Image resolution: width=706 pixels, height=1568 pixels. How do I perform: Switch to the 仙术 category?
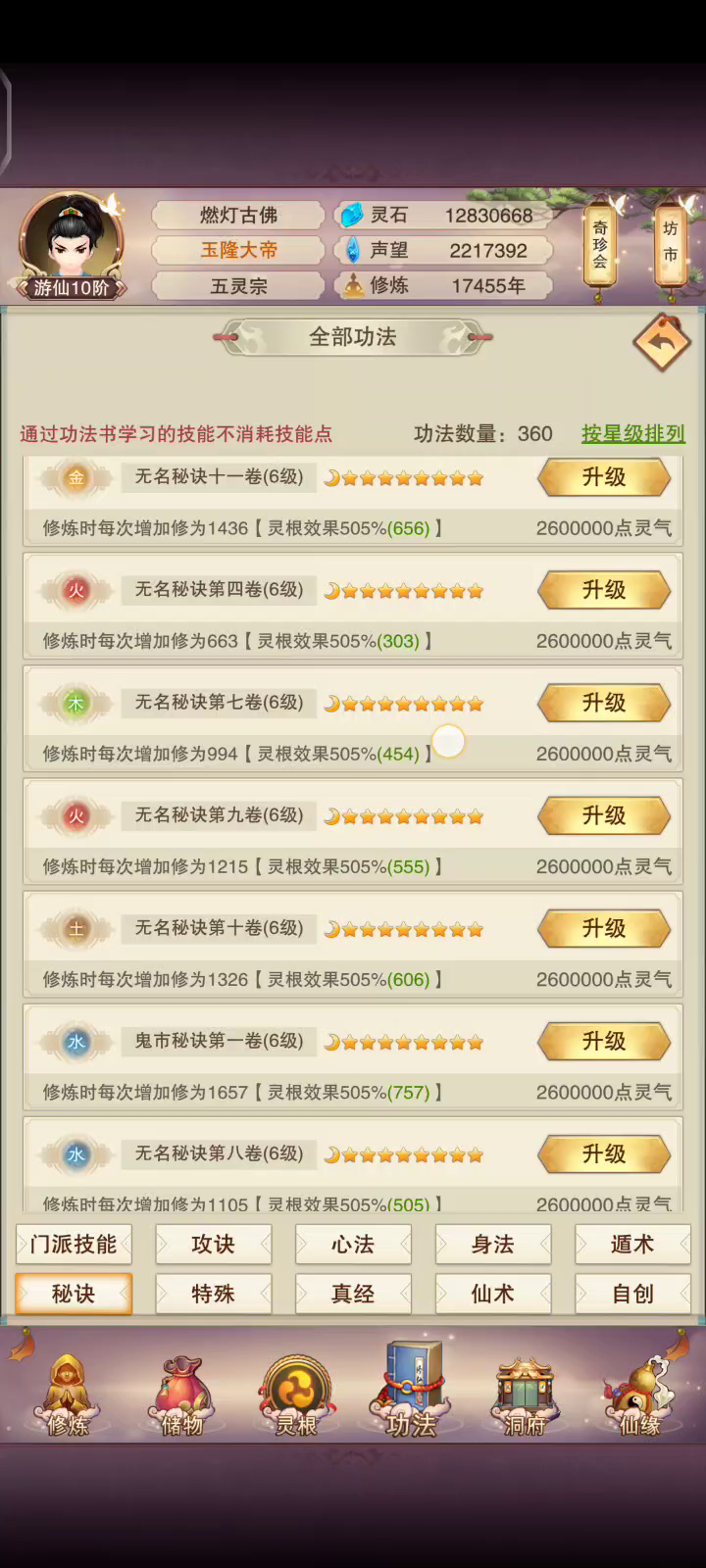492,1294
